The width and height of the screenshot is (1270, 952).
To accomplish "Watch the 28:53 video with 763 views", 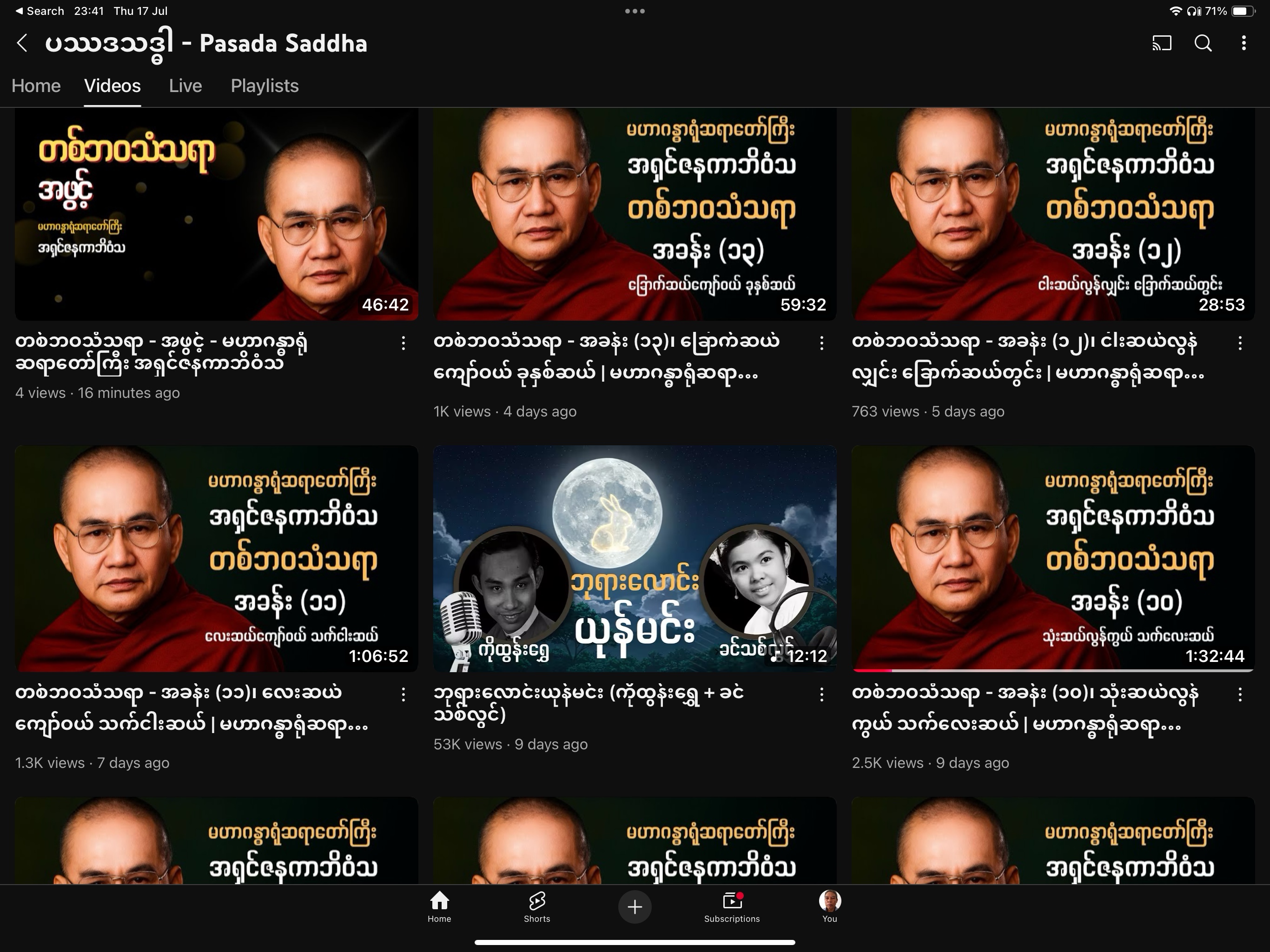I will click(x=1052, y=214).
